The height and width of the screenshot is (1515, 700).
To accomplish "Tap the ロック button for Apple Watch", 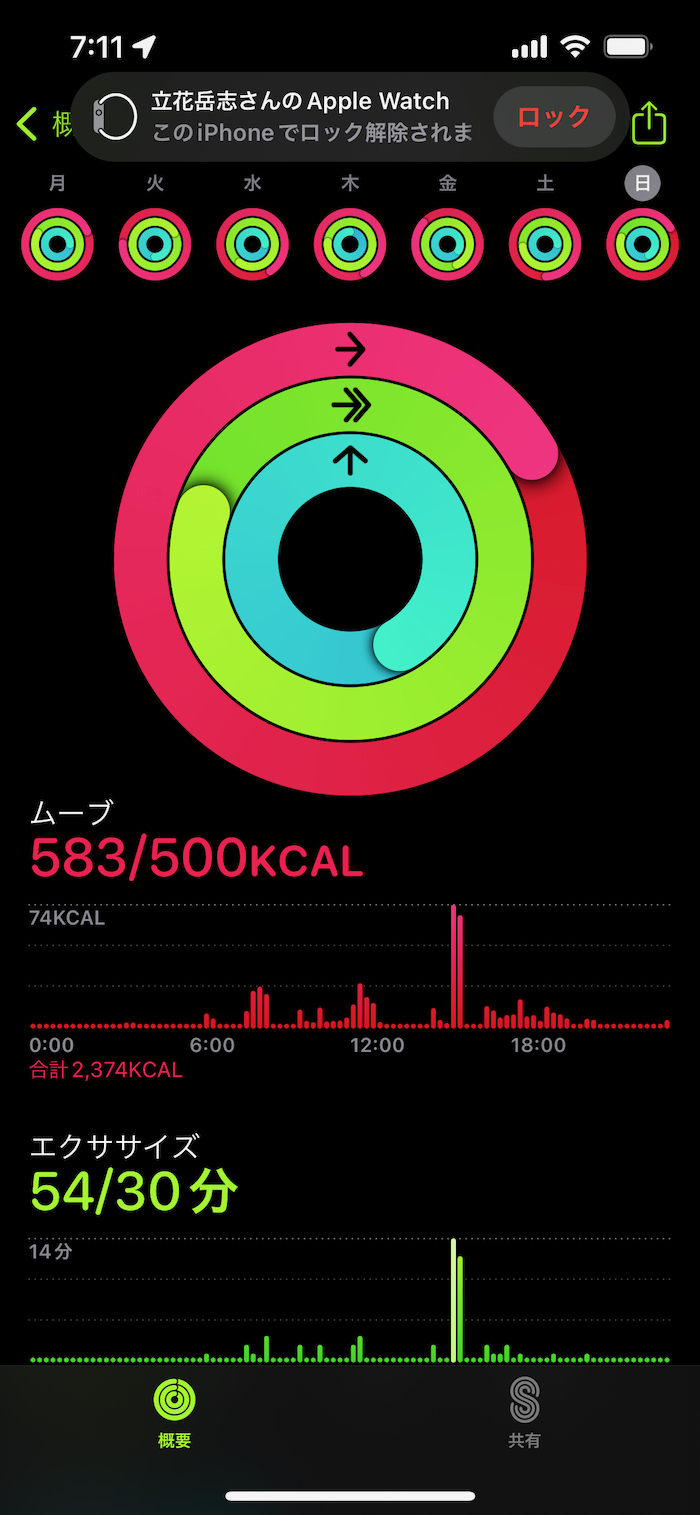I will tap(553, 117).
